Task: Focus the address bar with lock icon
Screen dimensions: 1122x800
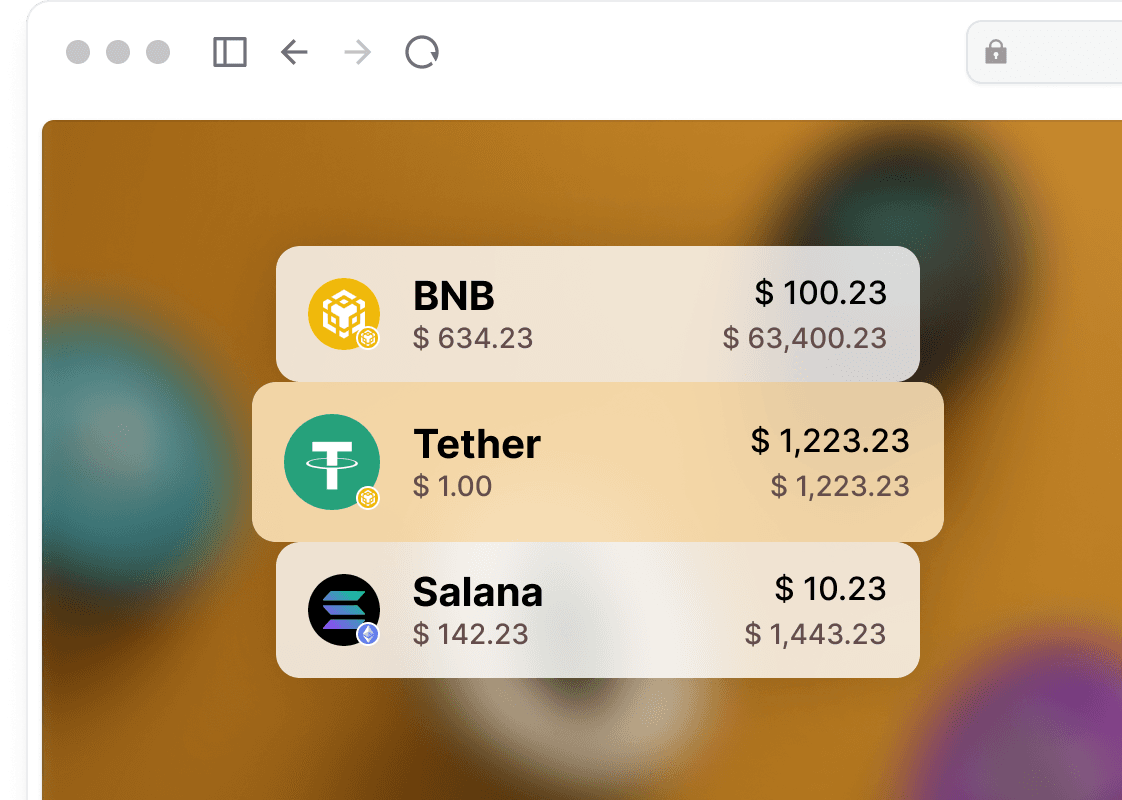Action: pos(1050,52)
